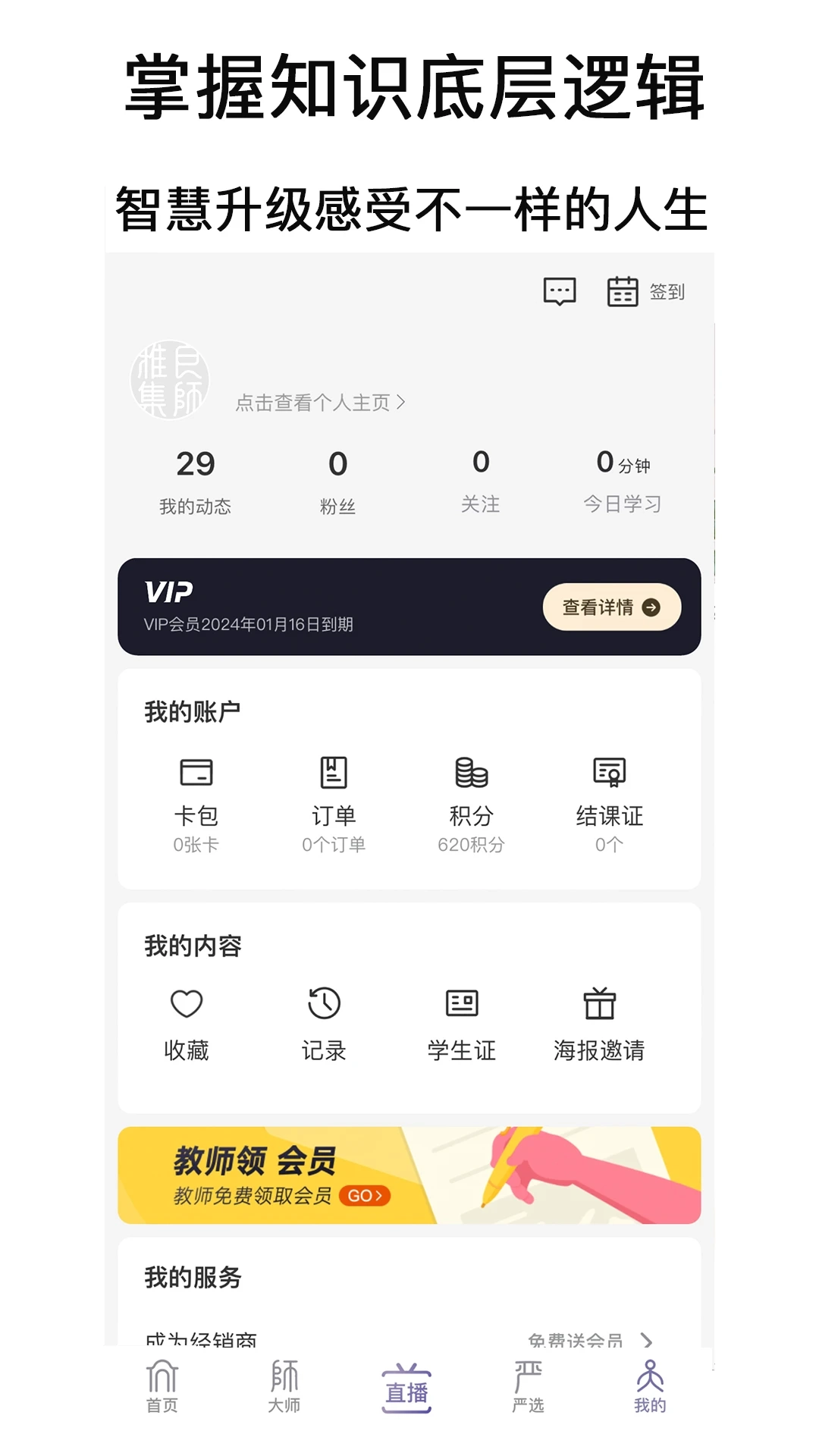Tap 海报邀请 poster invite icon
819x1456 pixels.
599,1024
